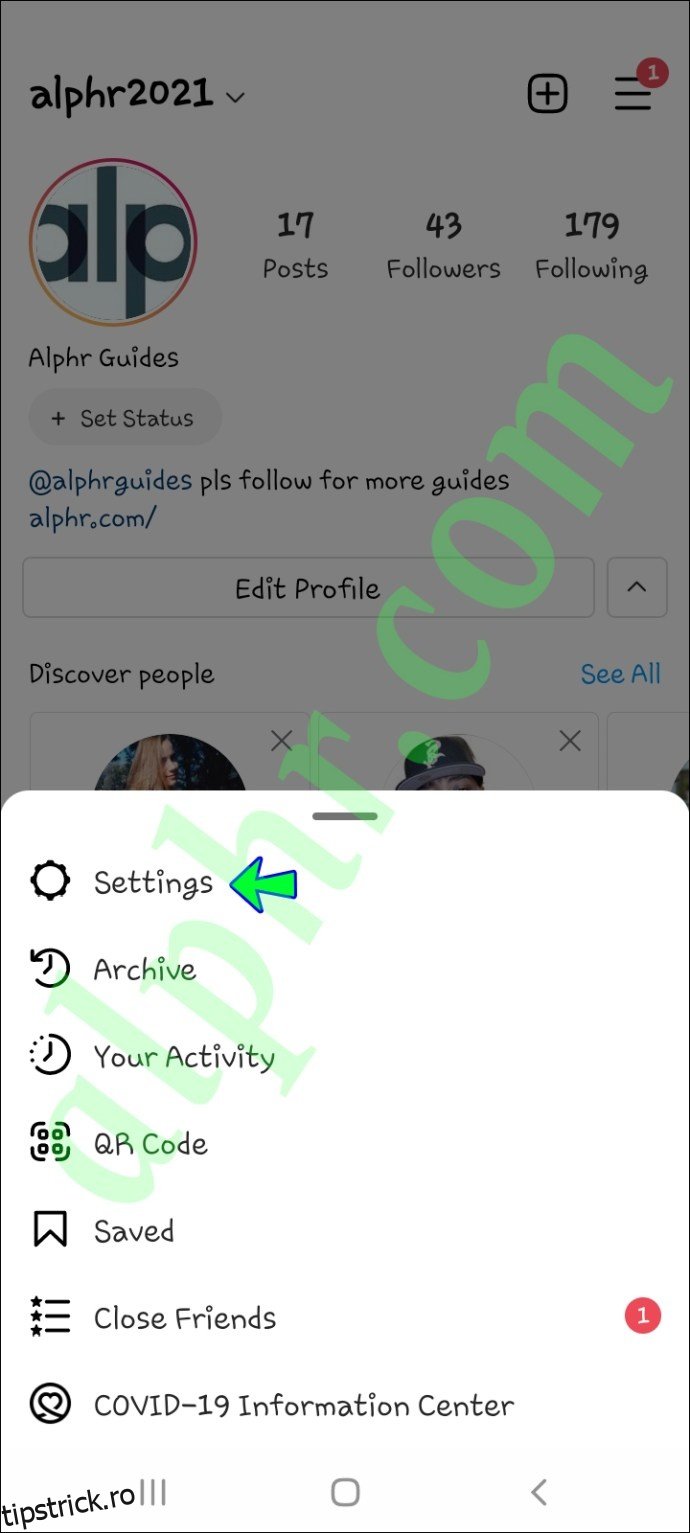Tap the system back button

[x=539, y=1493]
